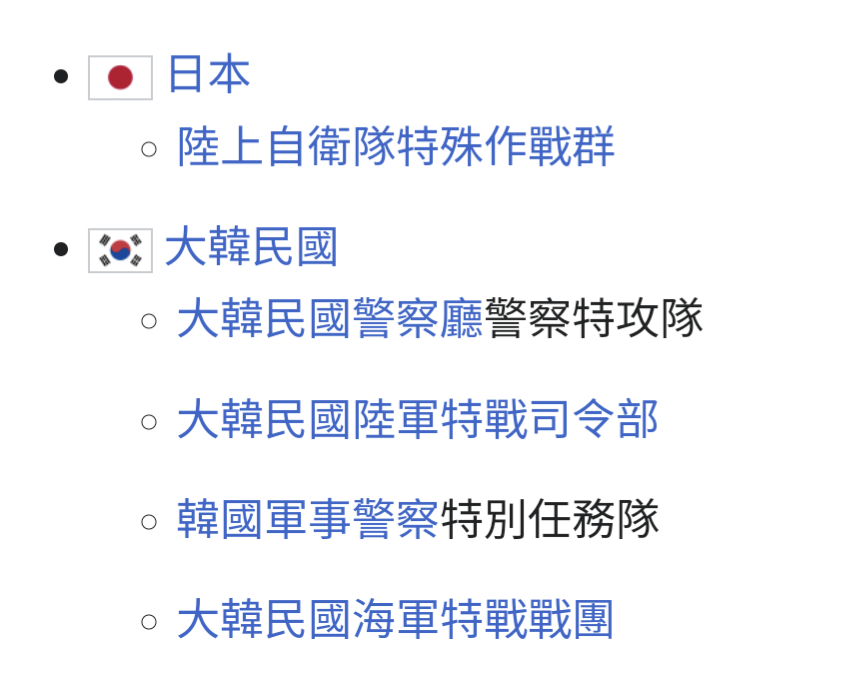Open 大韓民國陸軍特戰司令部 article

click(417, 420)
